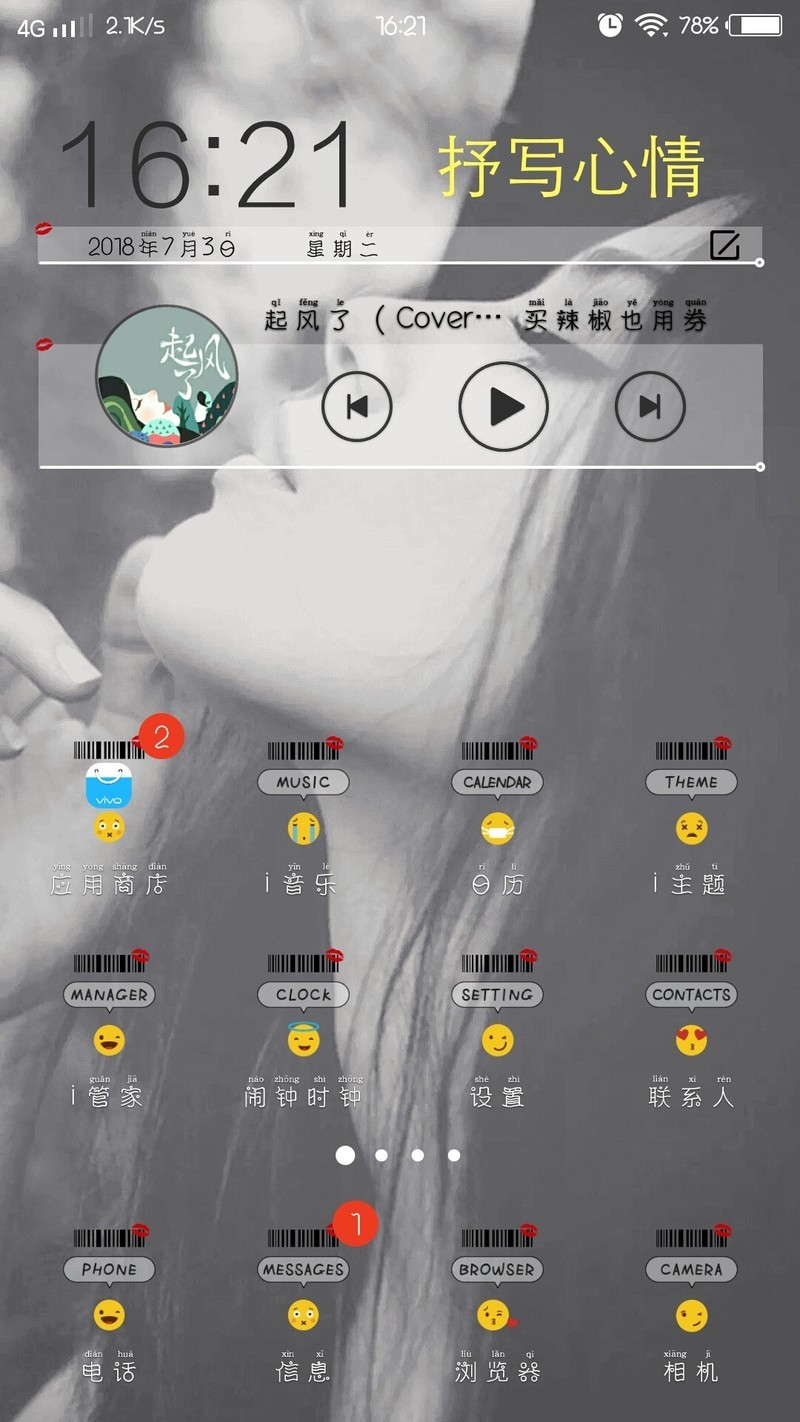Skip to the next track
Image resolution: width=800 pixels, height=1422 pixels.
pos(650,406)
